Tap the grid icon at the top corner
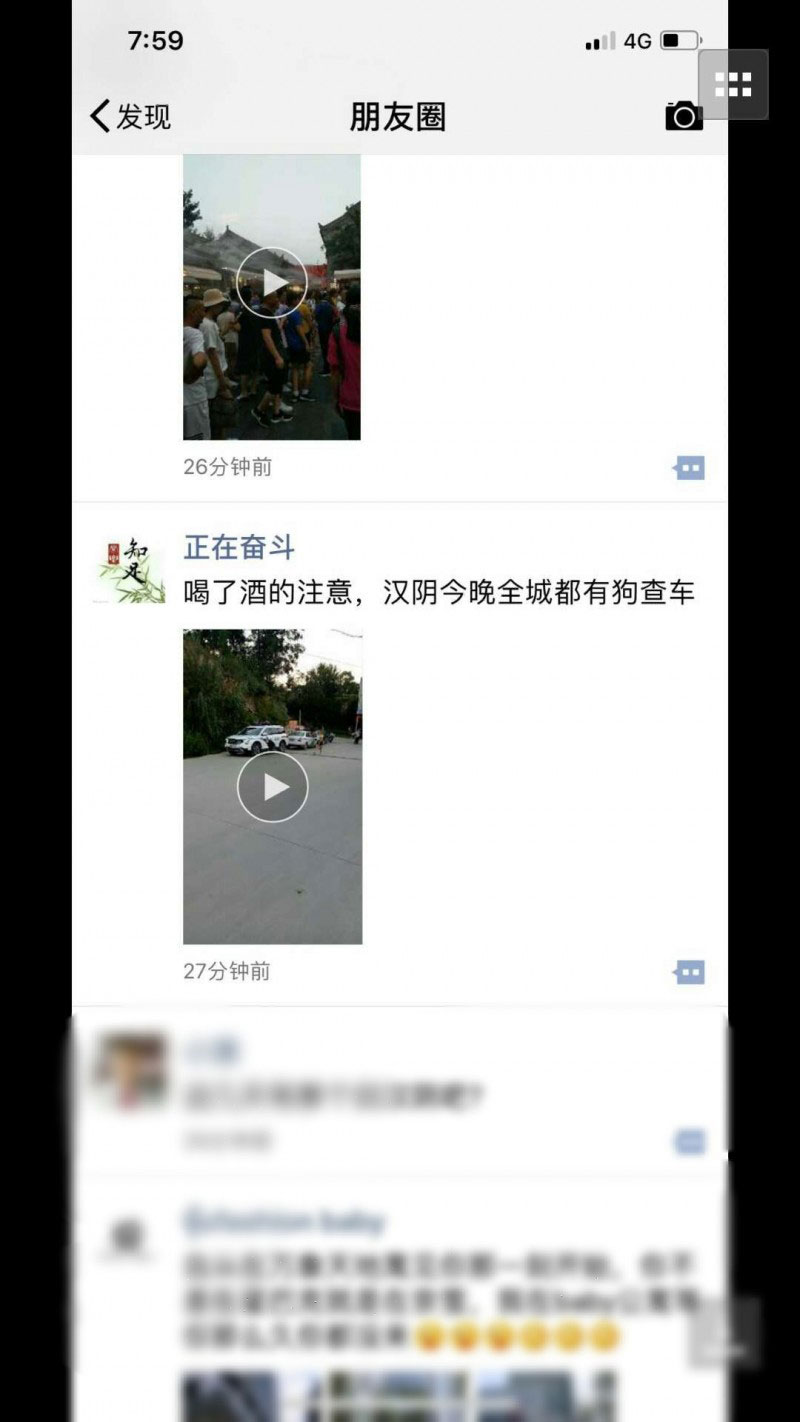 tap(733, 85)
